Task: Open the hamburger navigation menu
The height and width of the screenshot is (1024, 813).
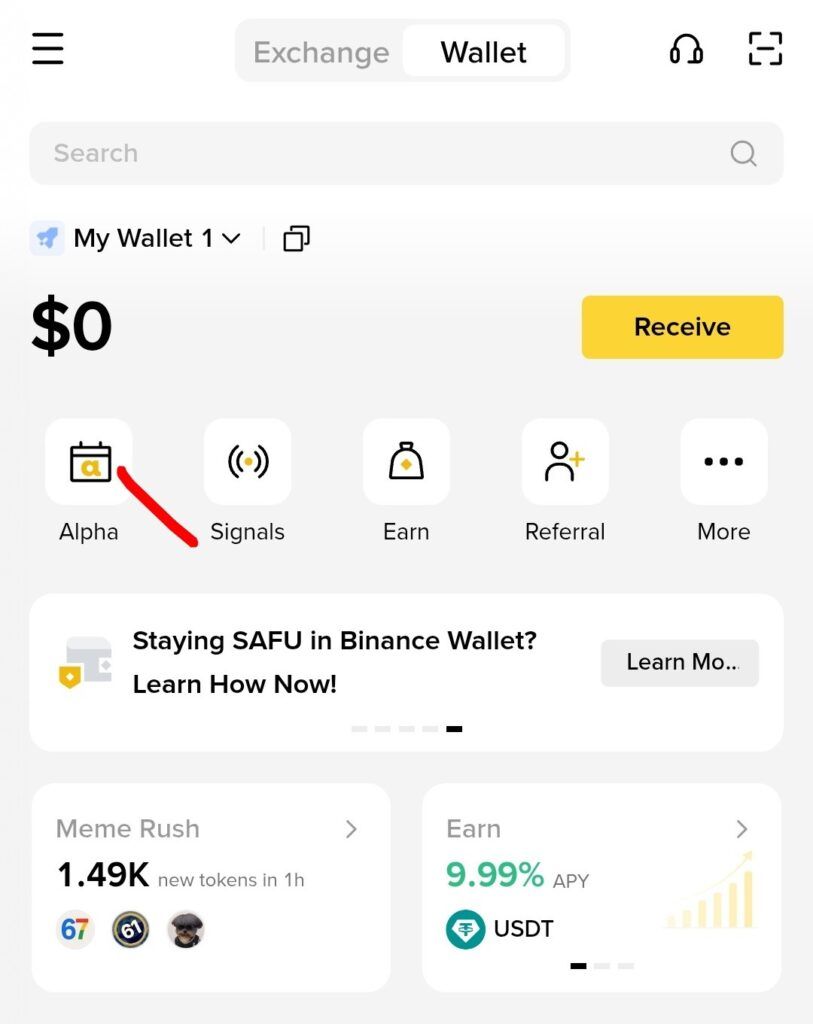Action: [47, 49]
